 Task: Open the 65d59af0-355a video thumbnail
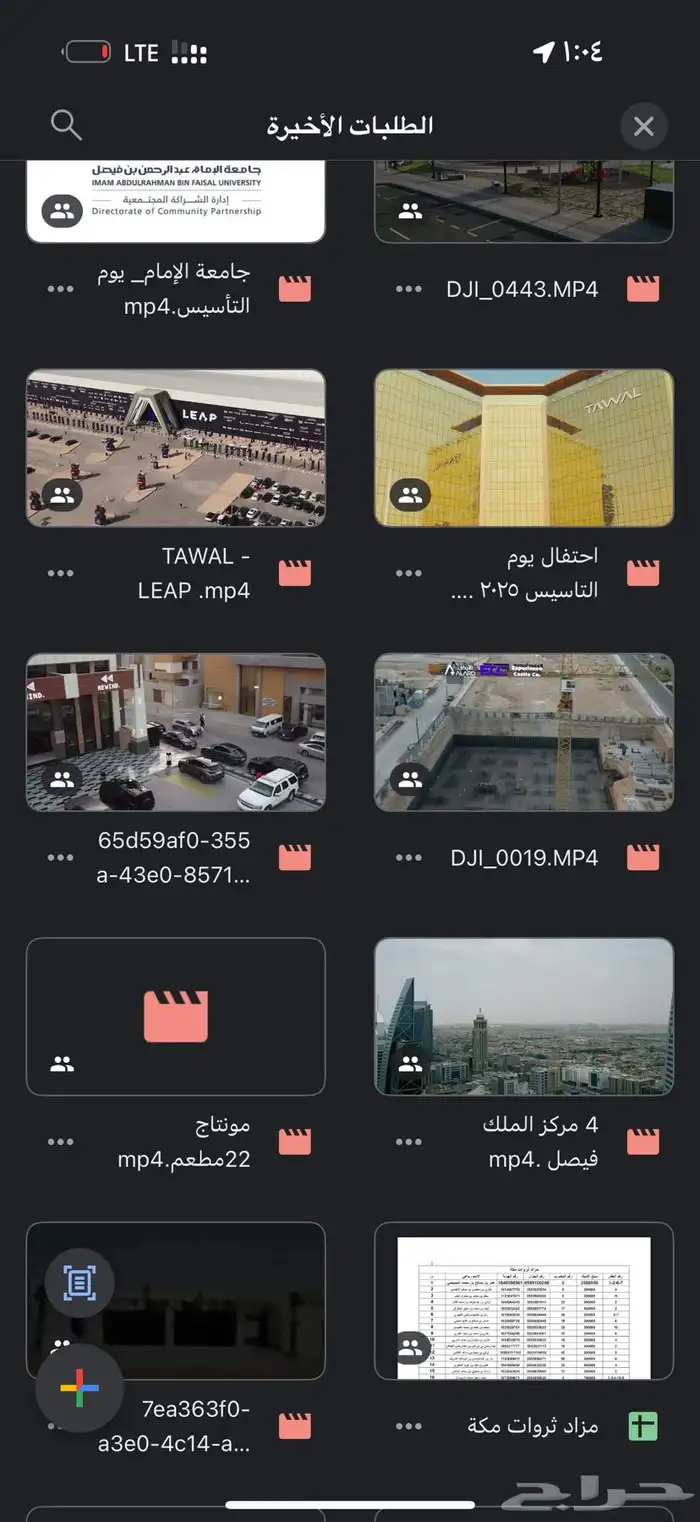click(x=176, y=732)
